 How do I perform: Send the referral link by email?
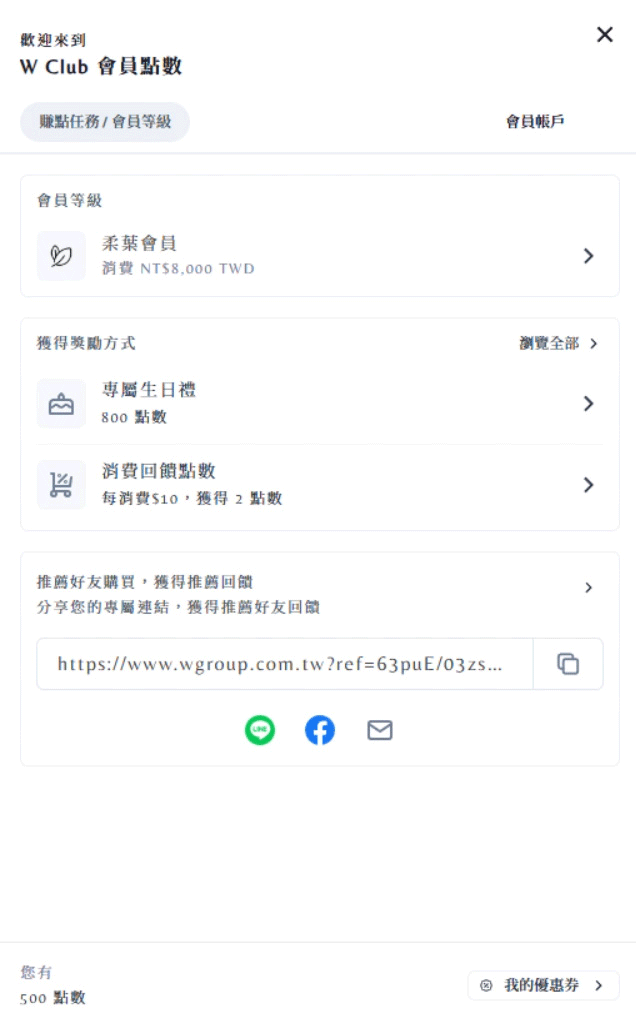380,731
